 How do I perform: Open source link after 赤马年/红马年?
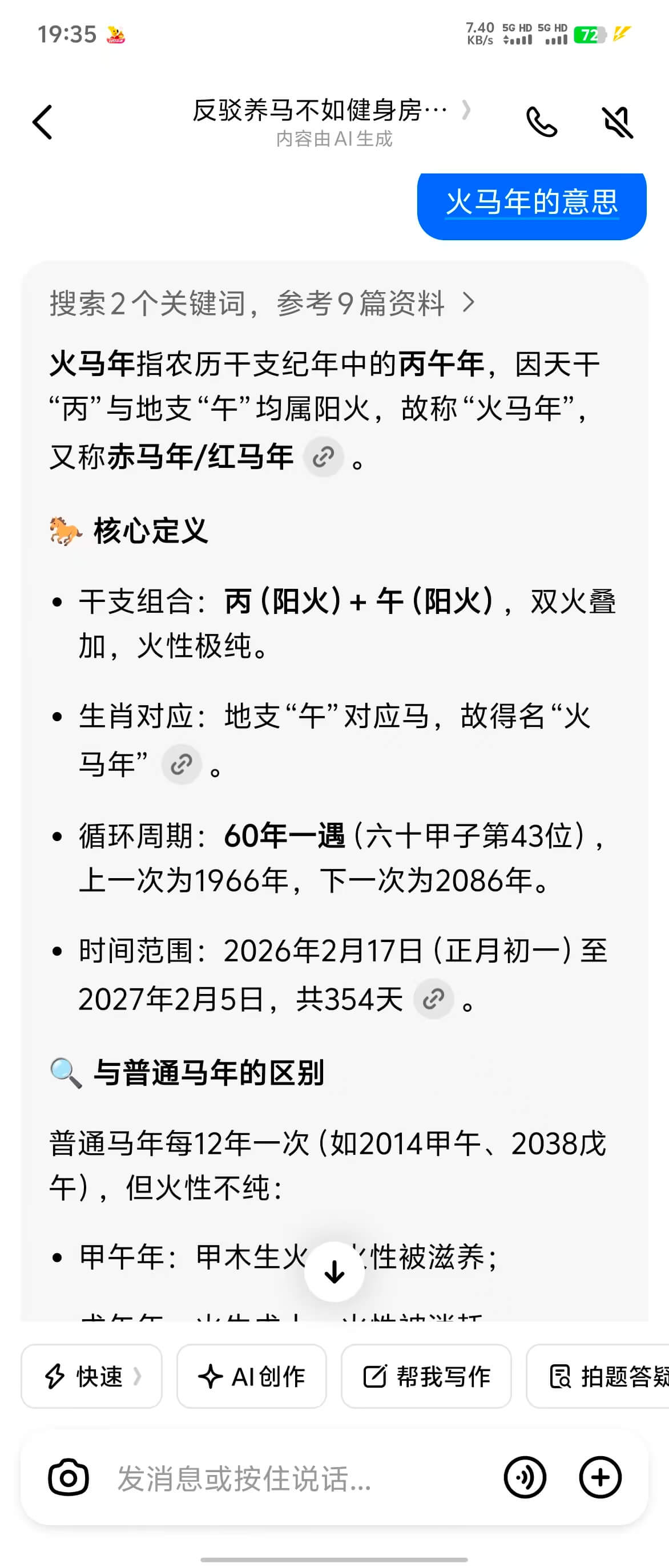pos(324,456)
